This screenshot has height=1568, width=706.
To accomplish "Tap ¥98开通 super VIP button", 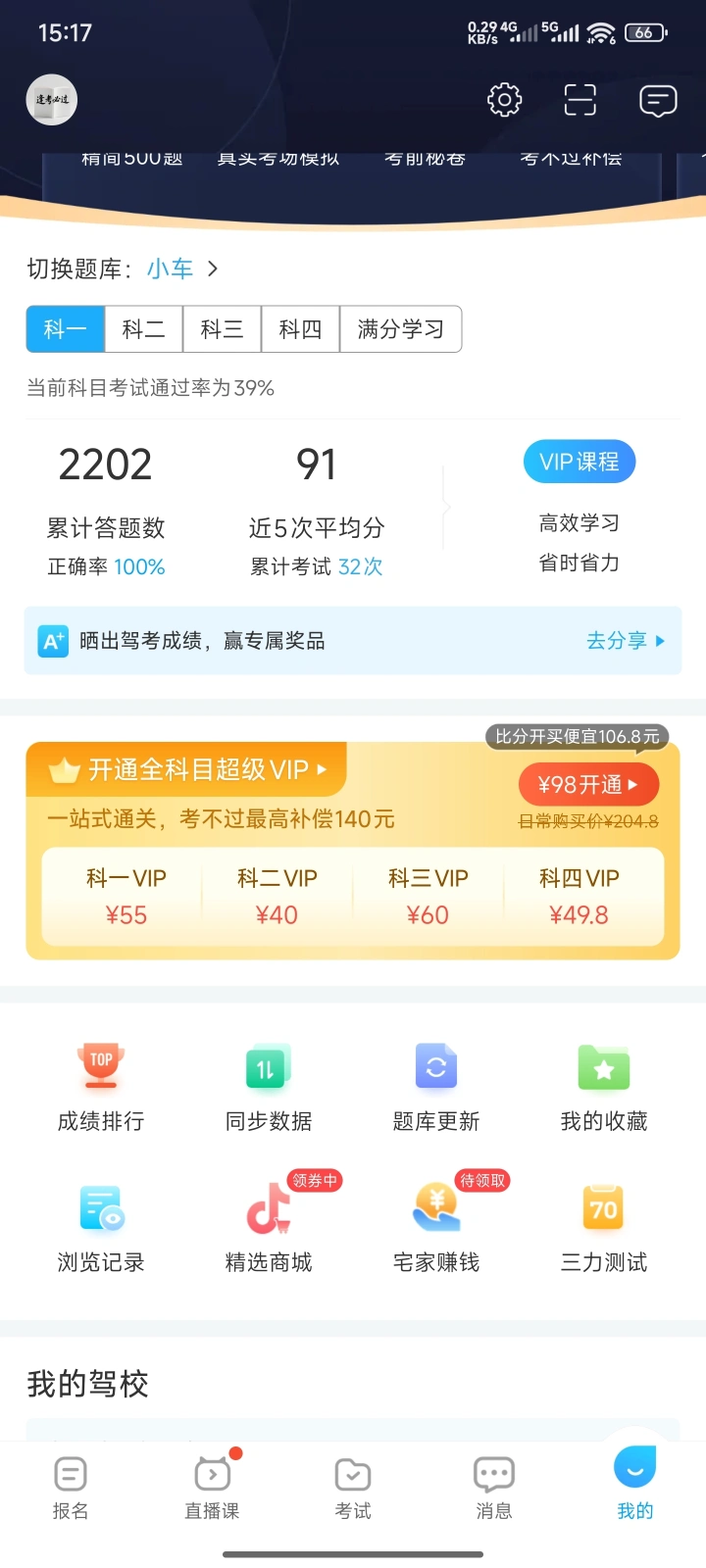I will [x=587, y=785].
